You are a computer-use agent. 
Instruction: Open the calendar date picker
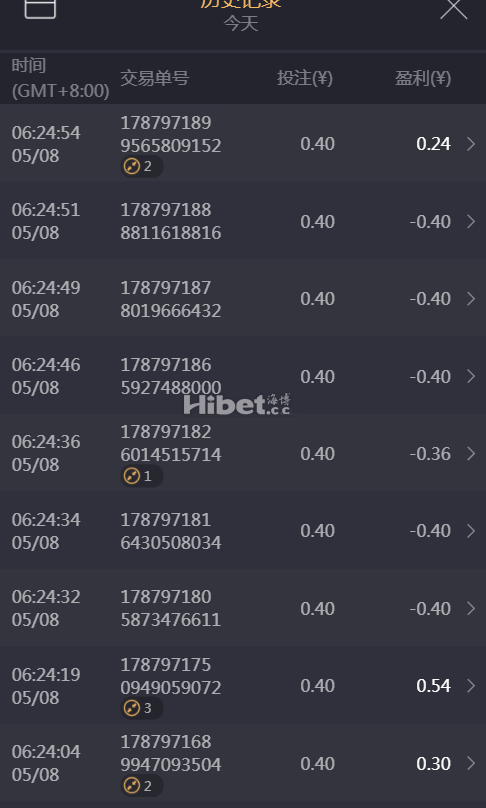coord(40,8)
